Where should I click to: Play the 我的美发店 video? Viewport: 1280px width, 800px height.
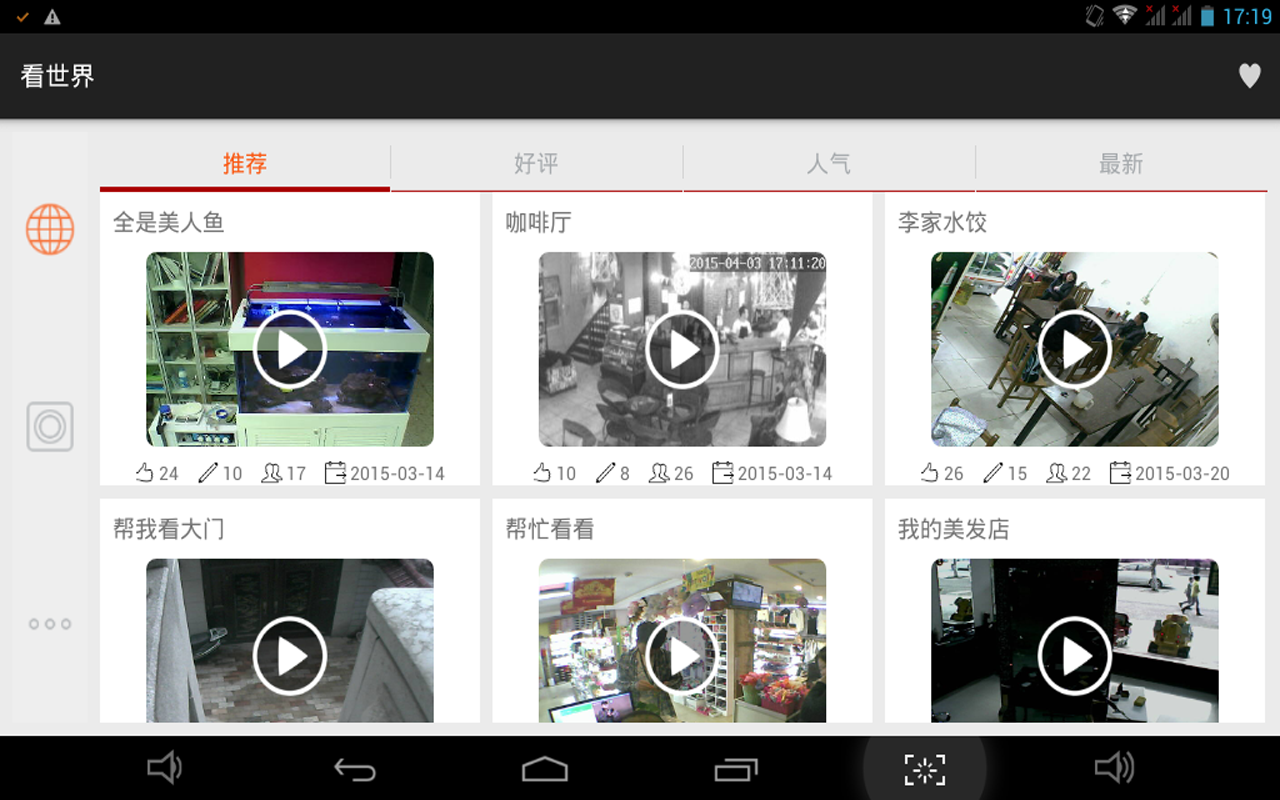tap(1075, 656)
